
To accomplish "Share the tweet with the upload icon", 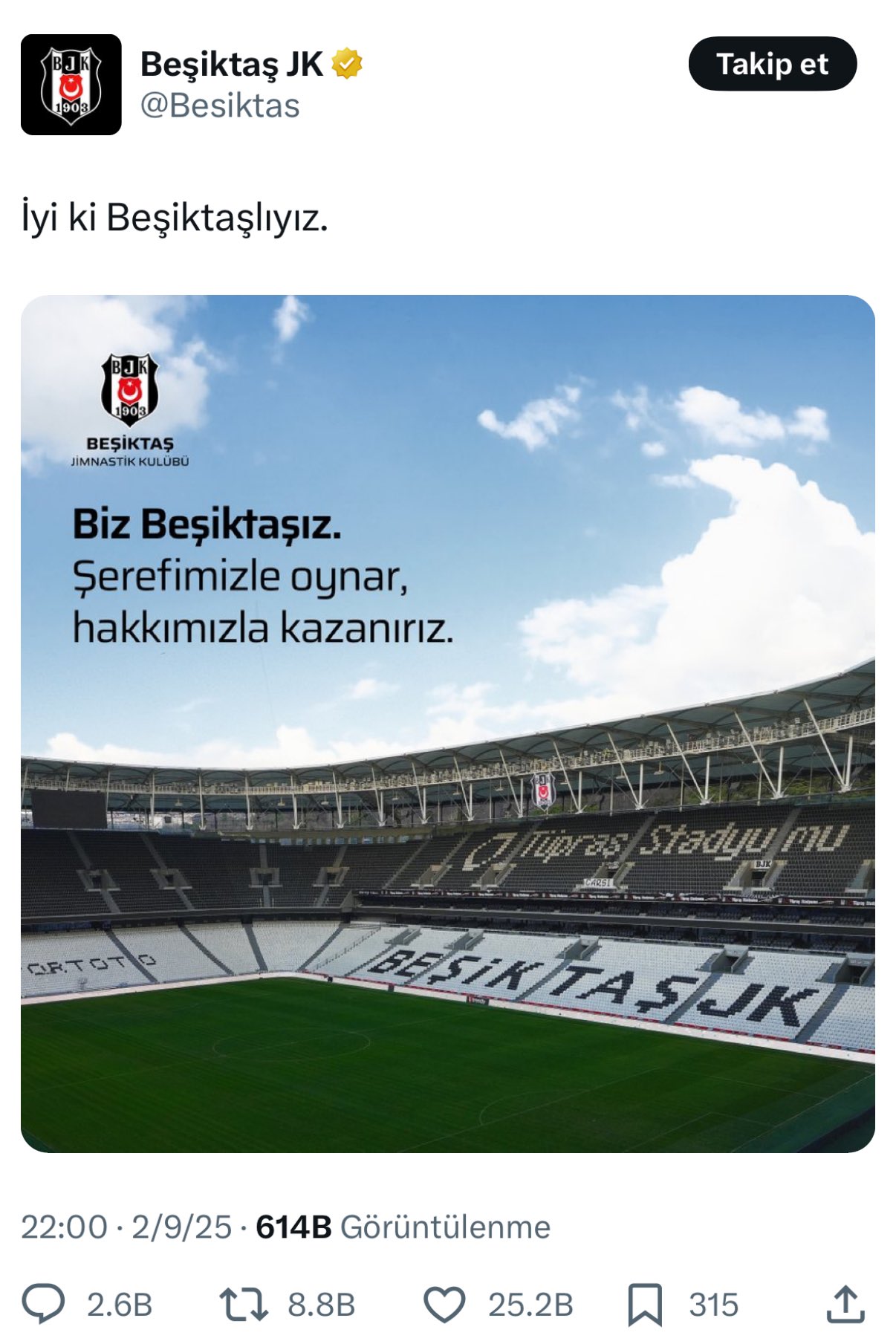I will (845, 1304).
